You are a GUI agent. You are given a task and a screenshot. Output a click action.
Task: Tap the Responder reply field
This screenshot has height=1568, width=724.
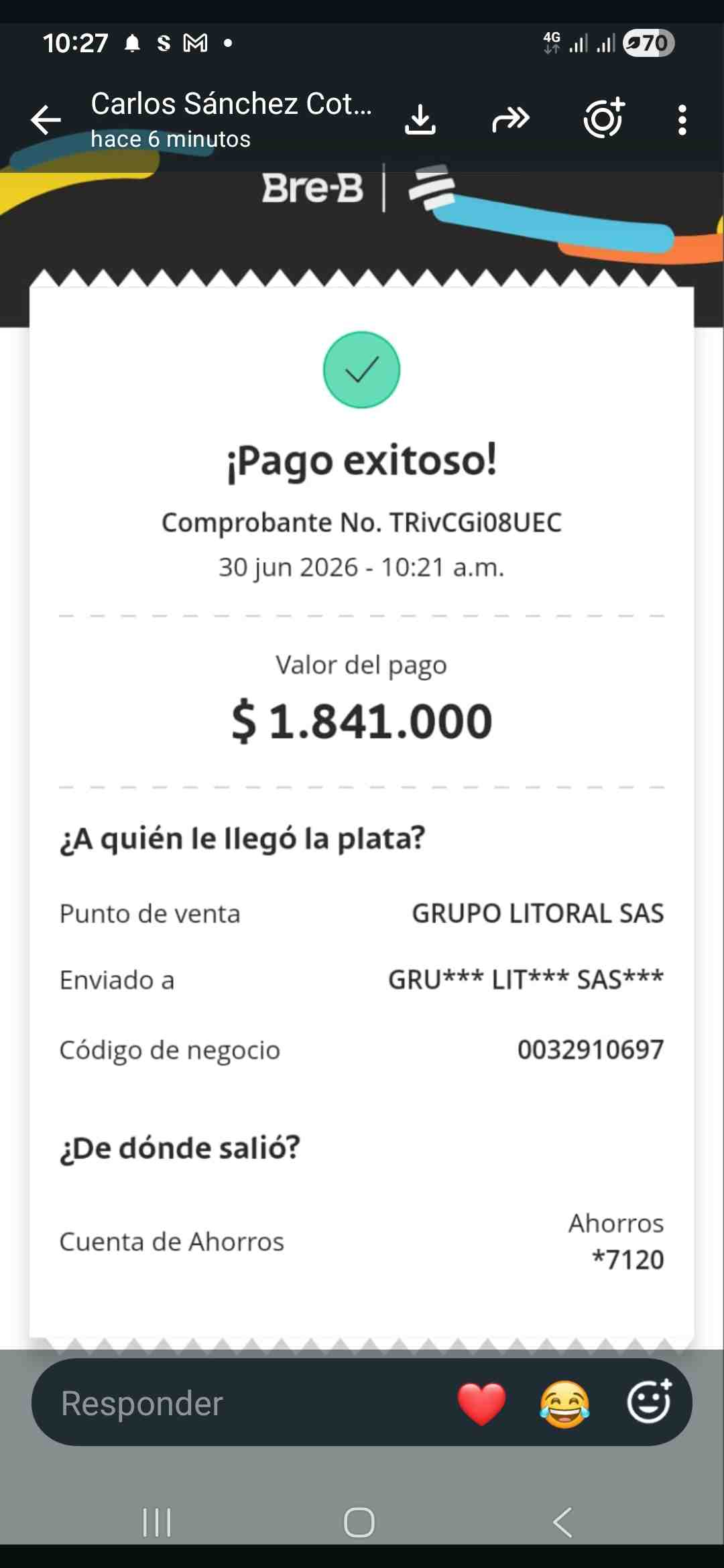(x=241, y=1402)
